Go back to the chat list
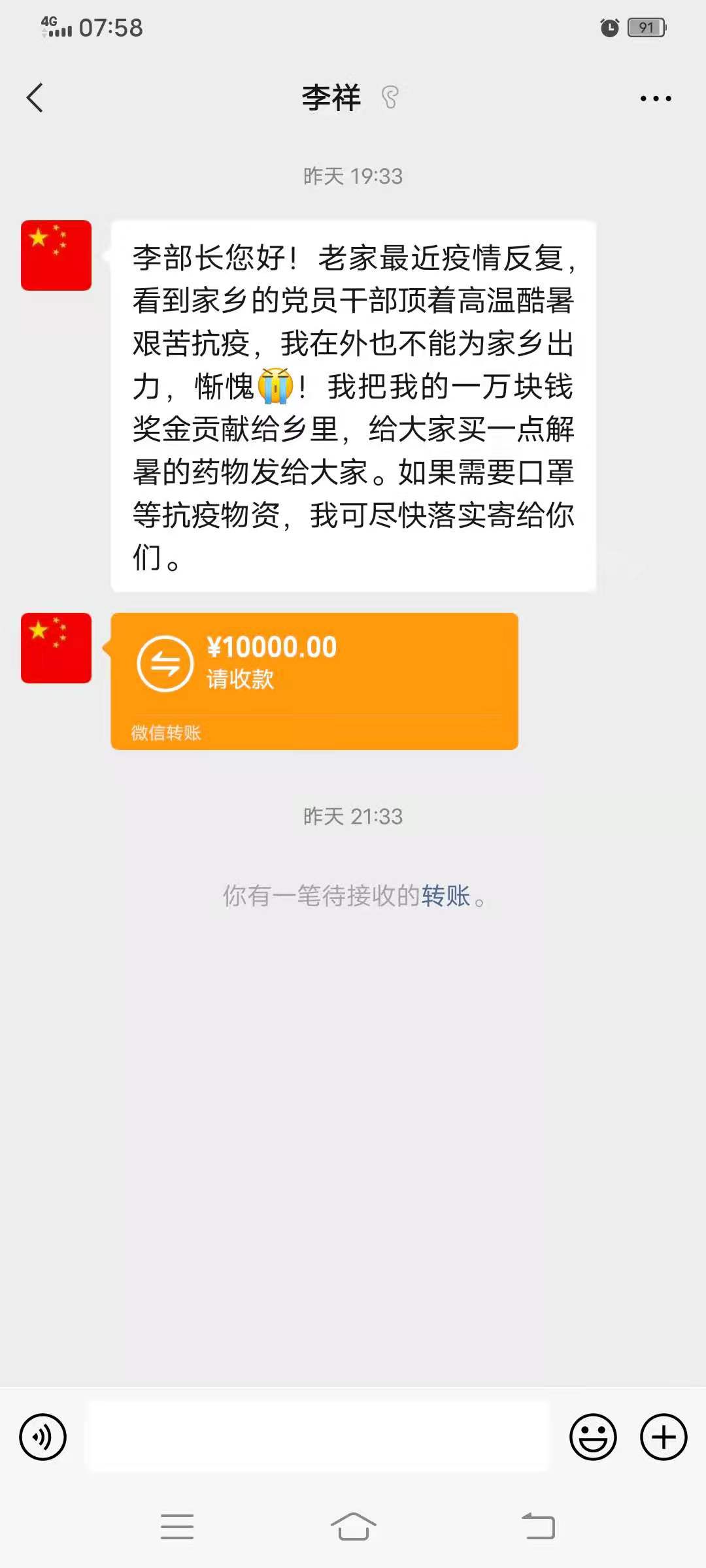Image resolution: width=706 pixels, height=1568 pixels. 35,98
